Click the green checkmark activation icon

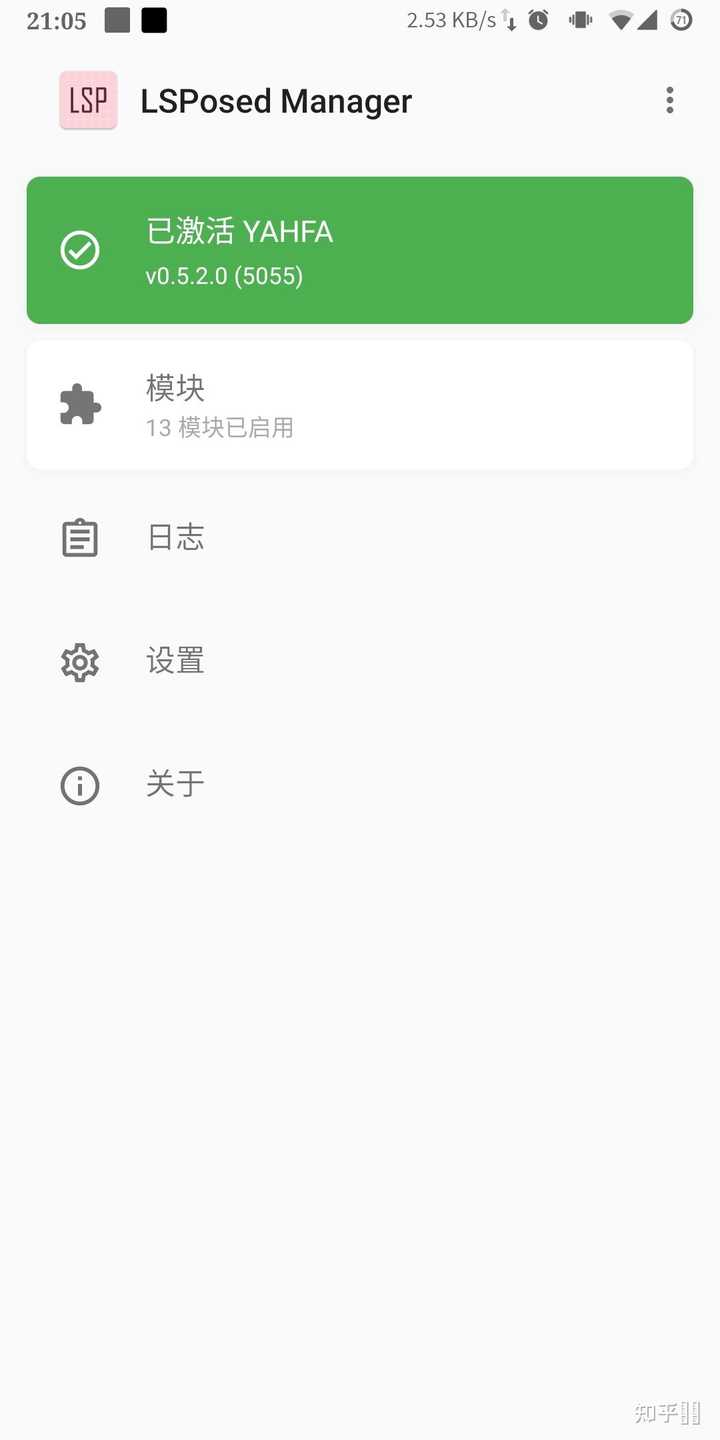tap(80, 250)
